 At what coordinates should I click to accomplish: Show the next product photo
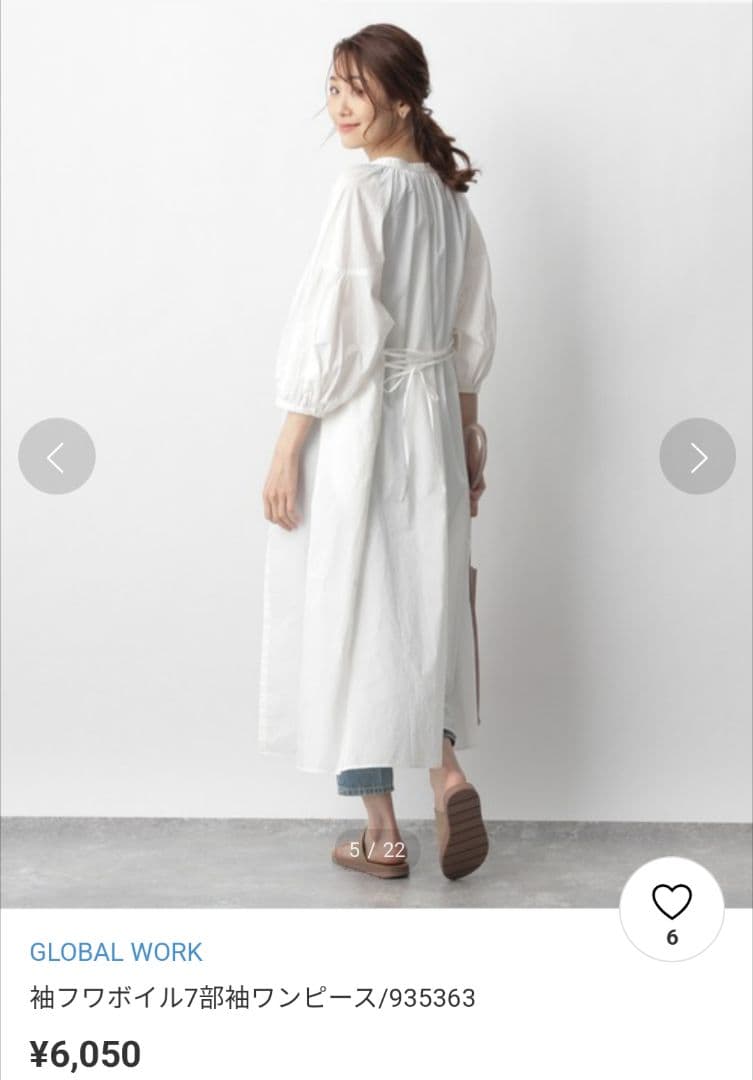(x=697, y=457)
